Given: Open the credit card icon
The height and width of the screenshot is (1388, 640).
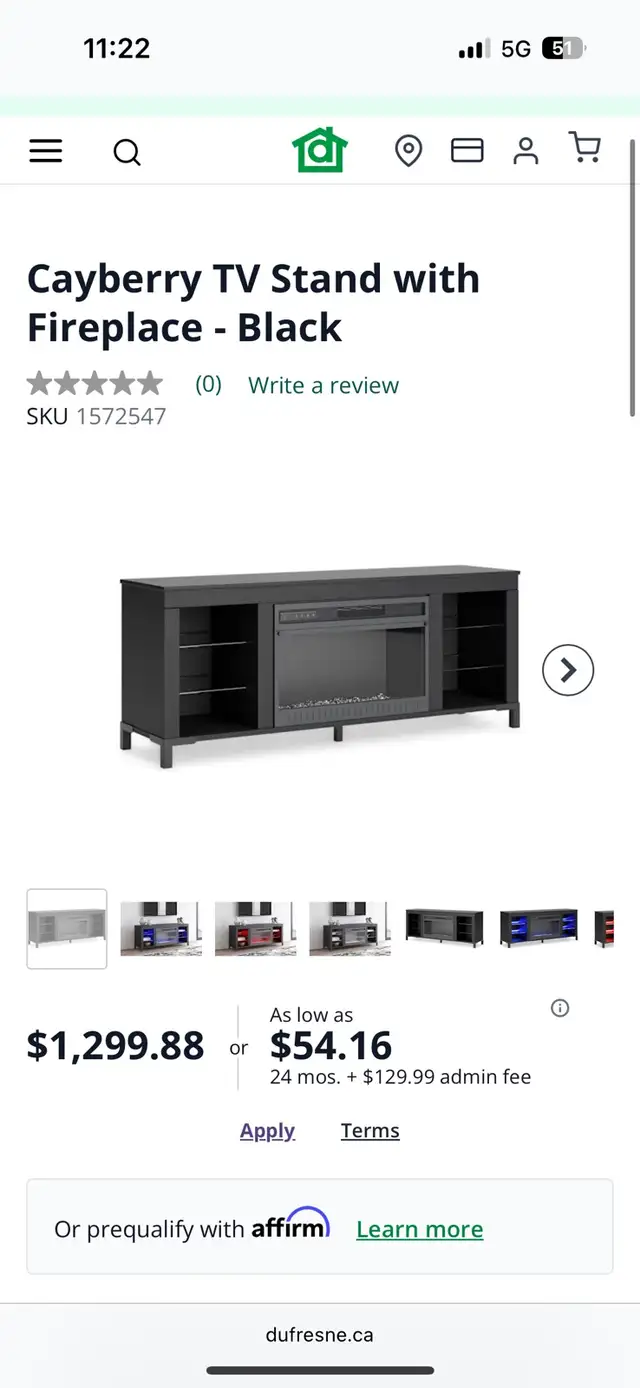Looking at the screenshot, I should pyautogui.click(x=467, y=151).
